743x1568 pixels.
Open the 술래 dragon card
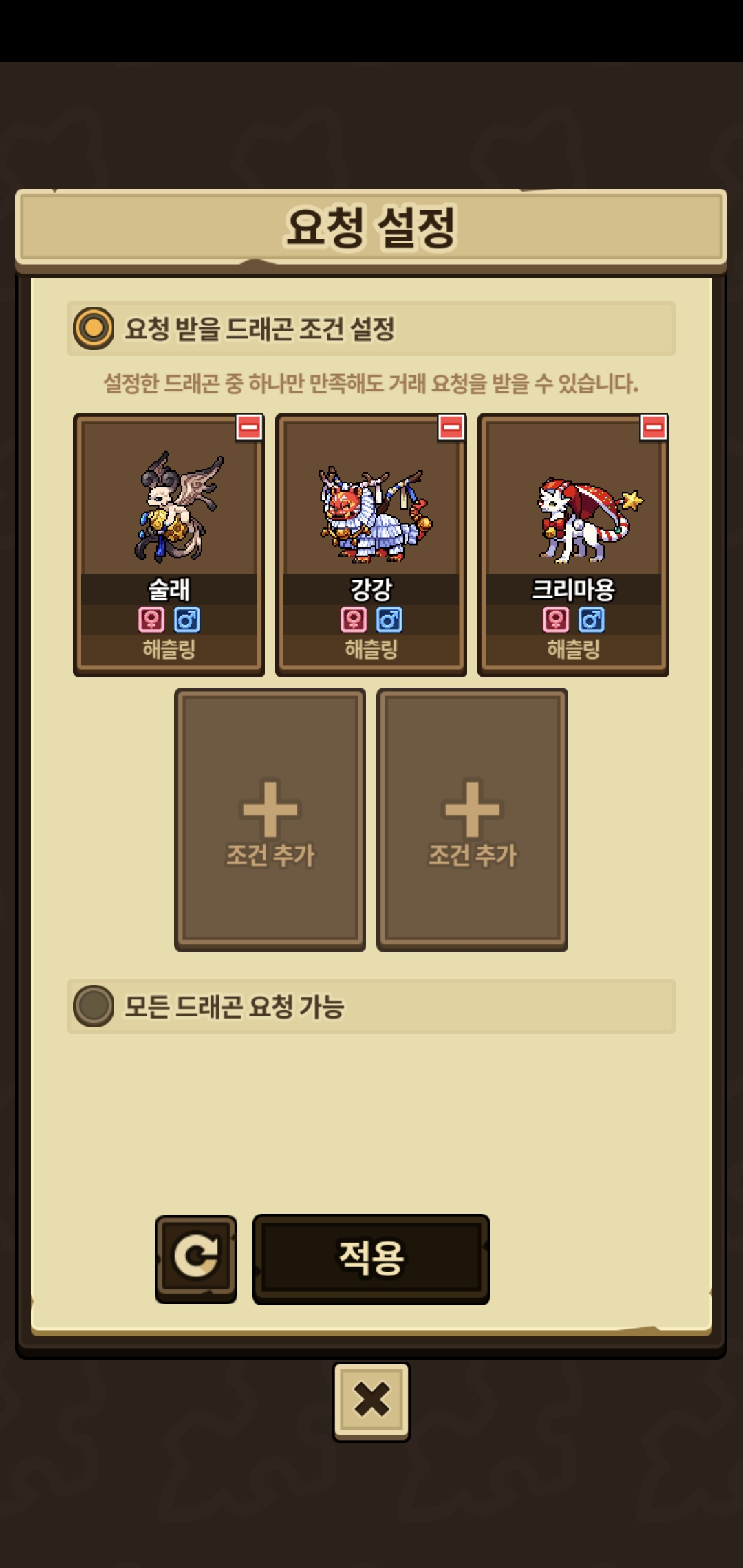[x=169, y=536]
